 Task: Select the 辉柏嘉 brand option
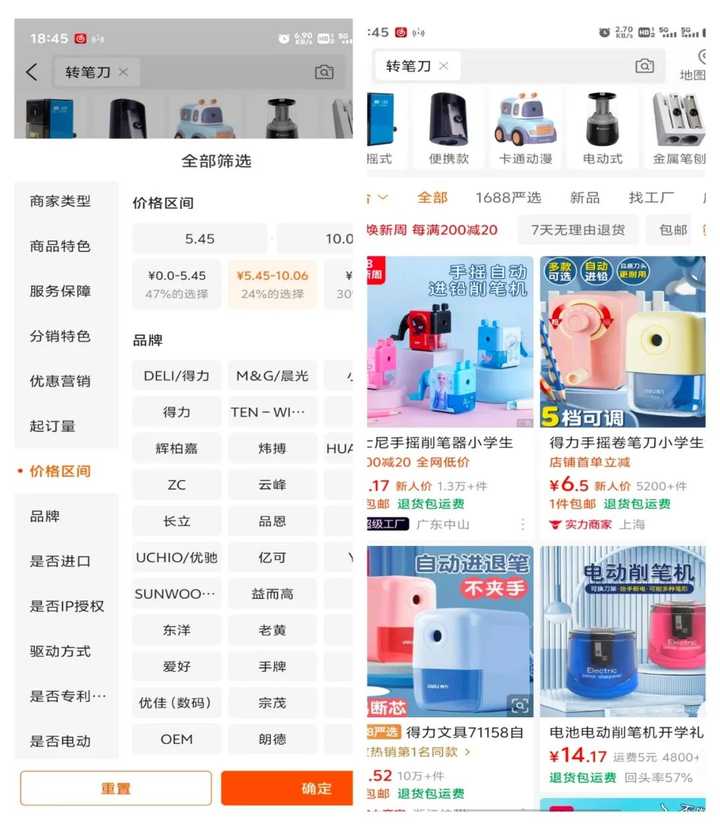click(x=177, y=448)
